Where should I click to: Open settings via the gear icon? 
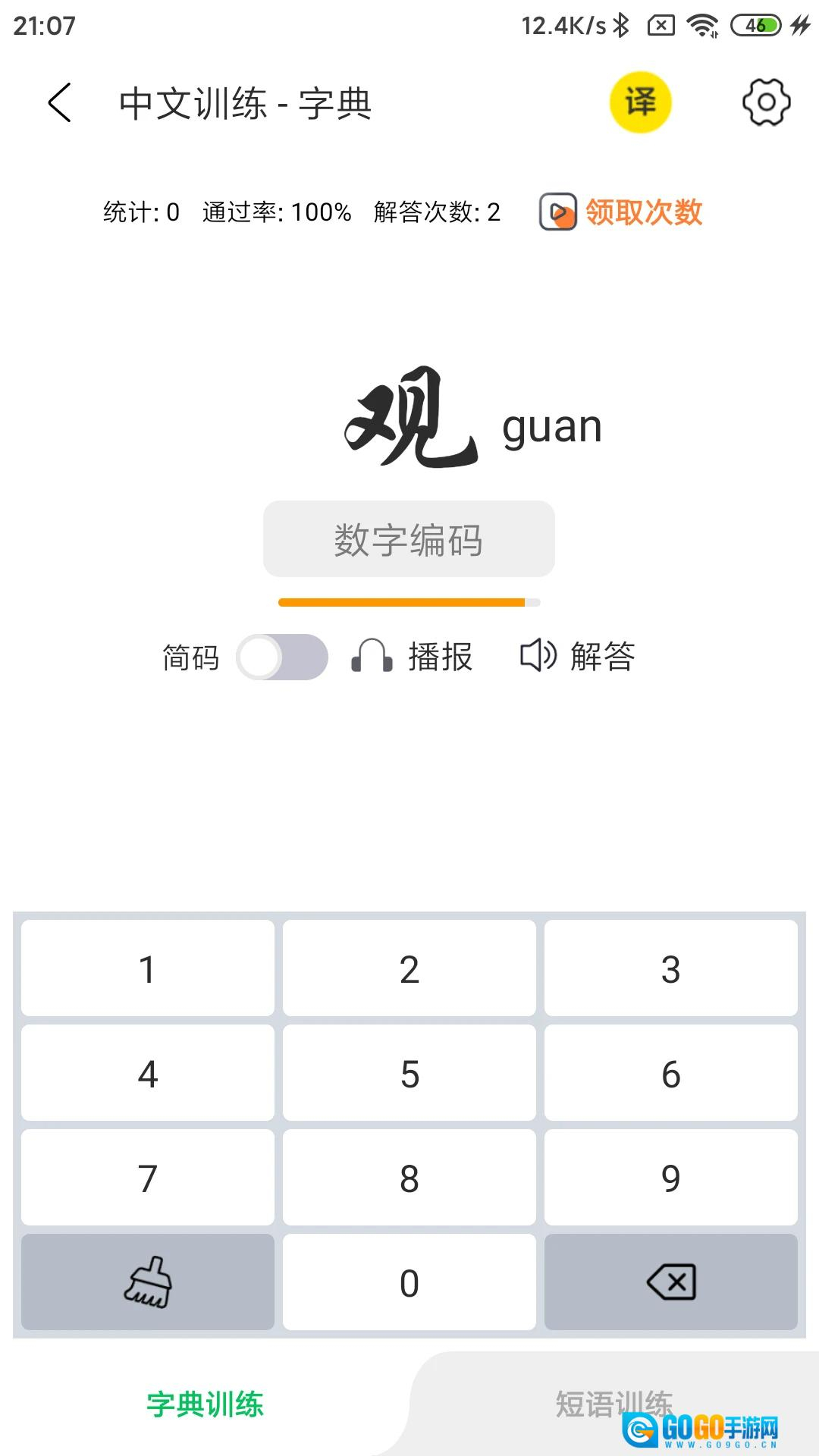tap(766, 102)
